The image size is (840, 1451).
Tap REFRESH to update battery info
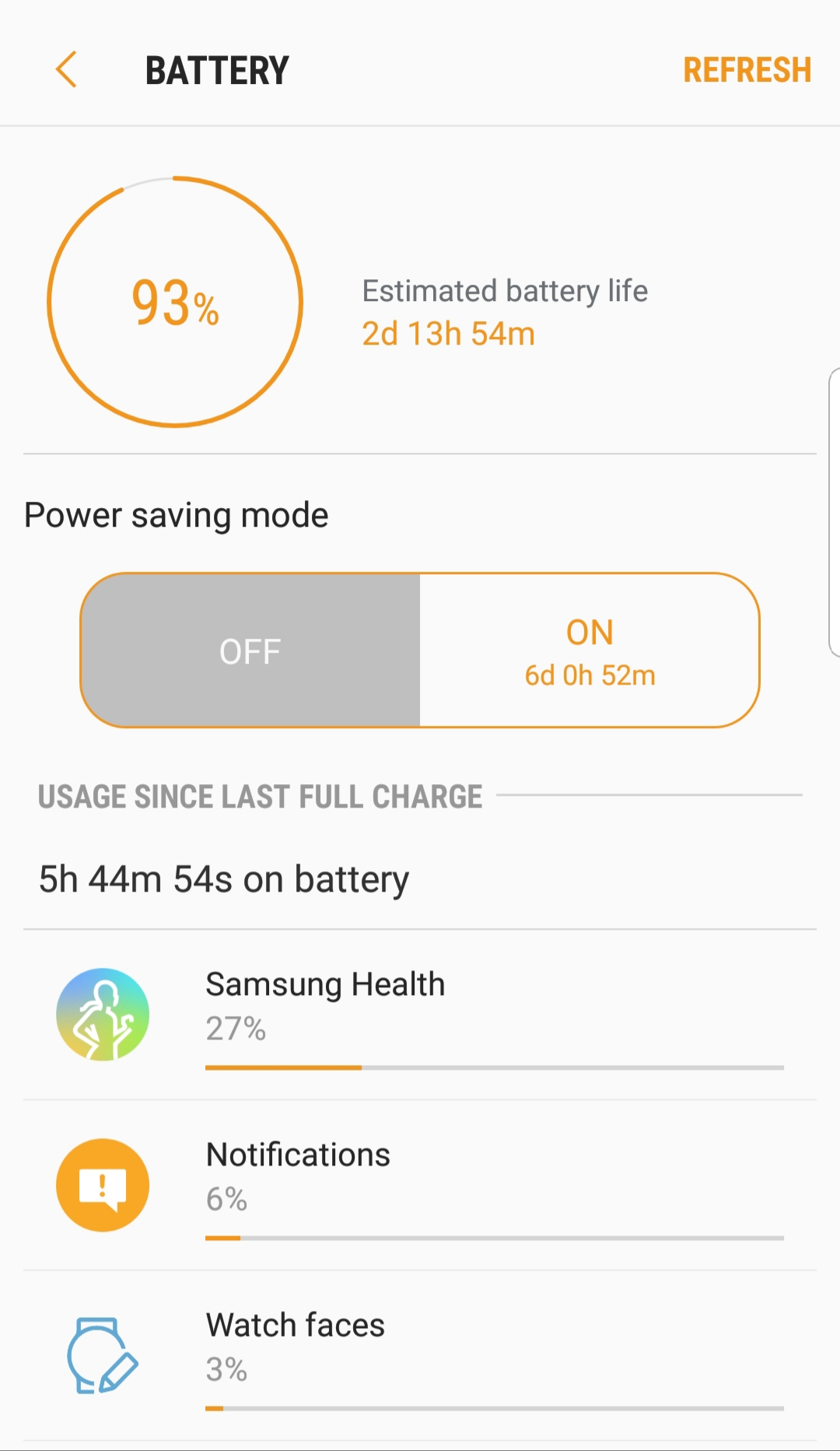pos(747,69)
